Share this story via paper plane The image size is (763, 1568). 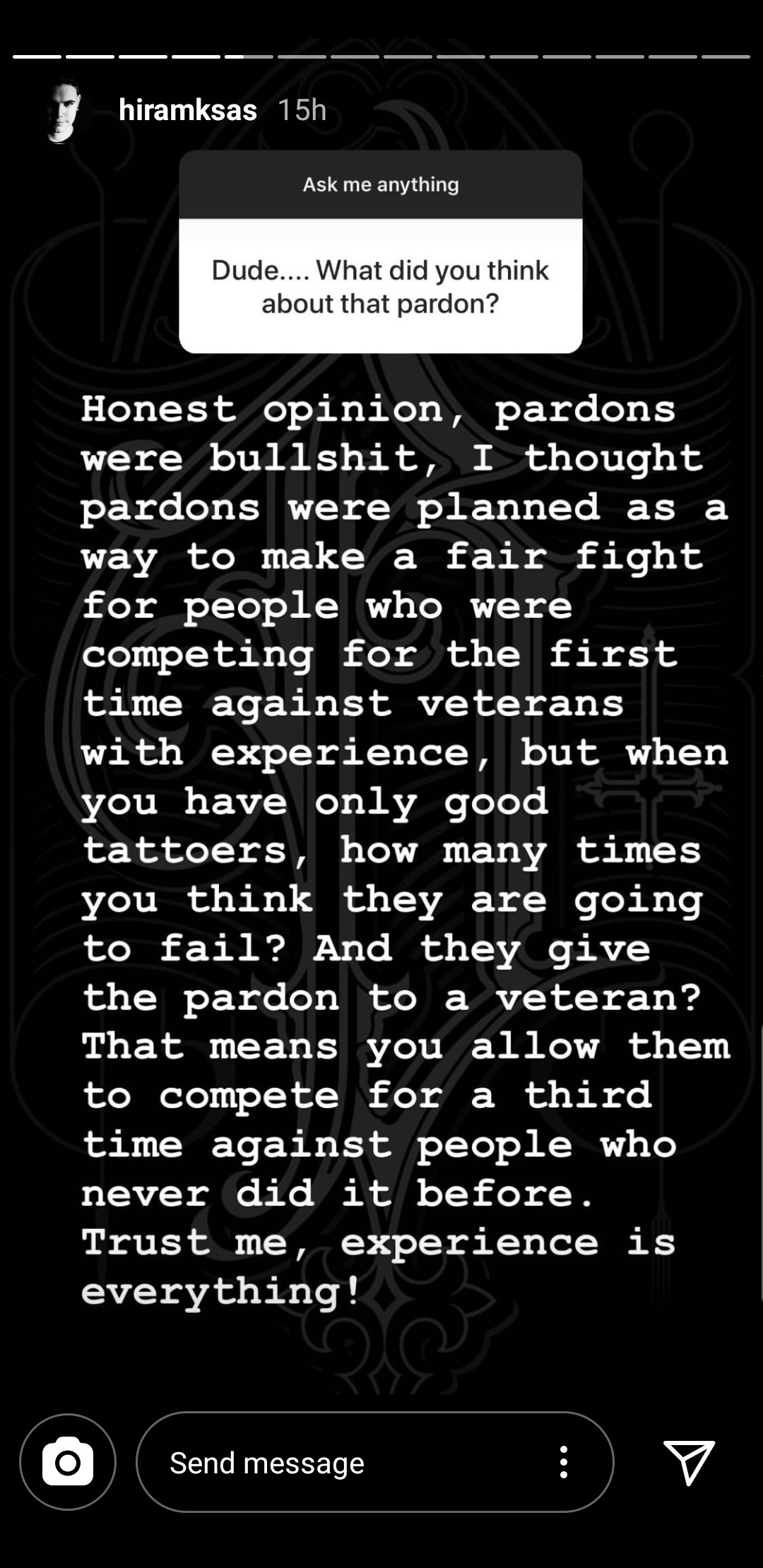tap(689, 1461)
